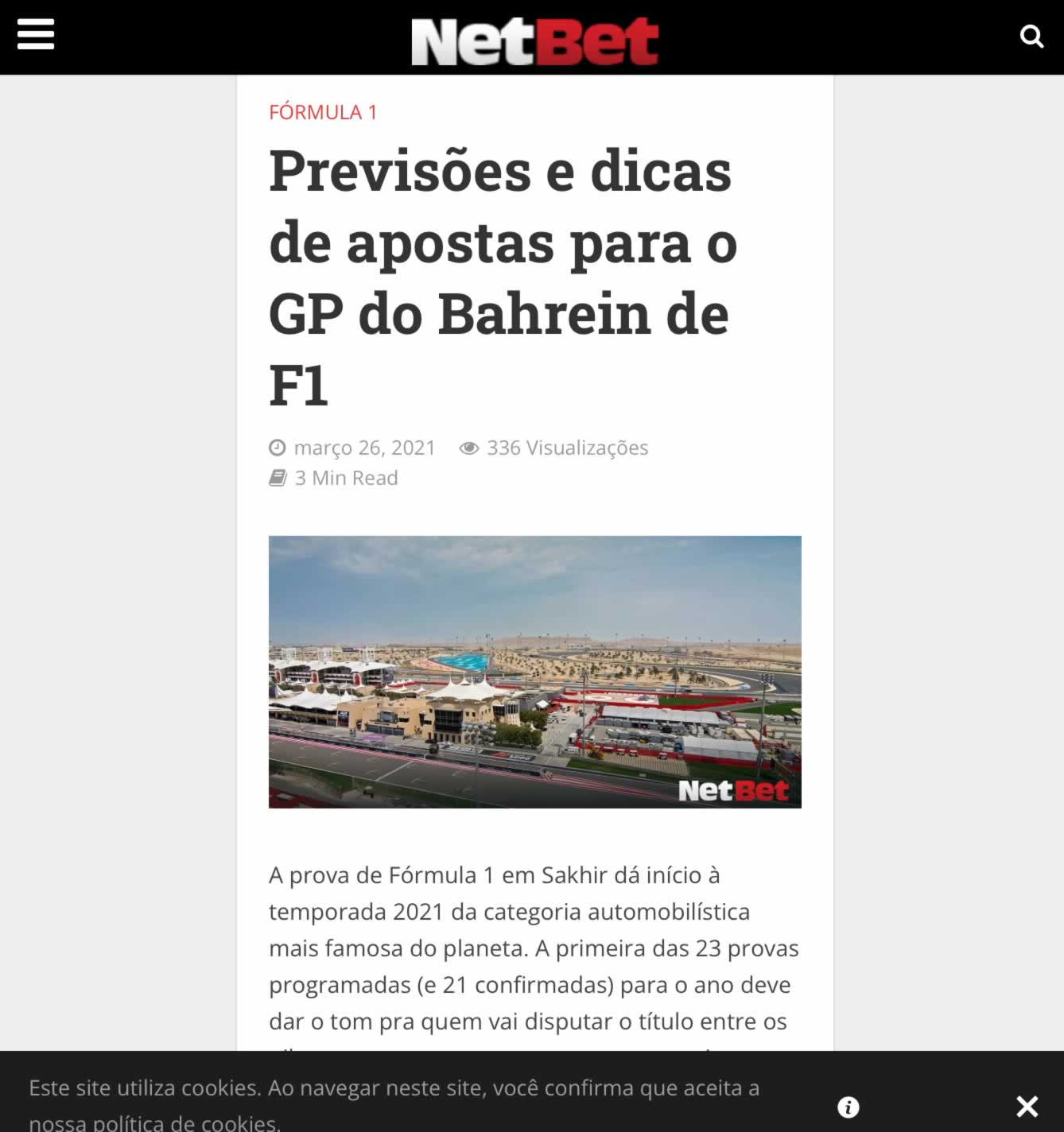Open the FÓRMULA 1 category link

click(x=323, y=112)
